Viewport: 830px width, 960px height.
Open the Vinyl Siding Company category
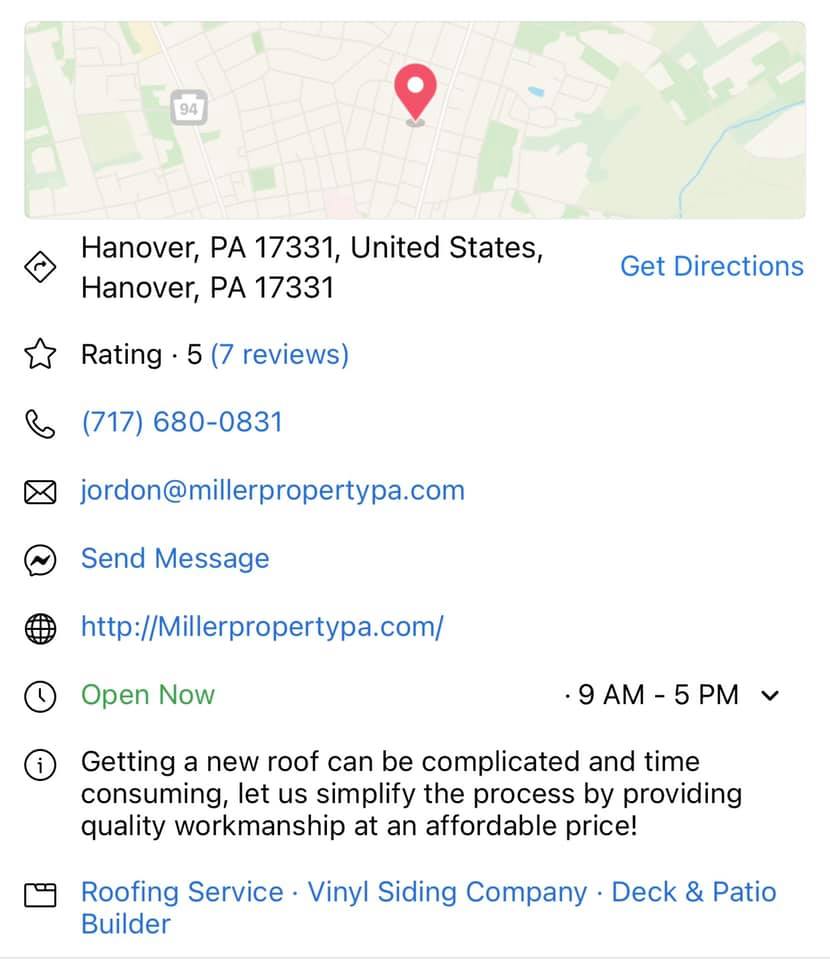(447, 892)
